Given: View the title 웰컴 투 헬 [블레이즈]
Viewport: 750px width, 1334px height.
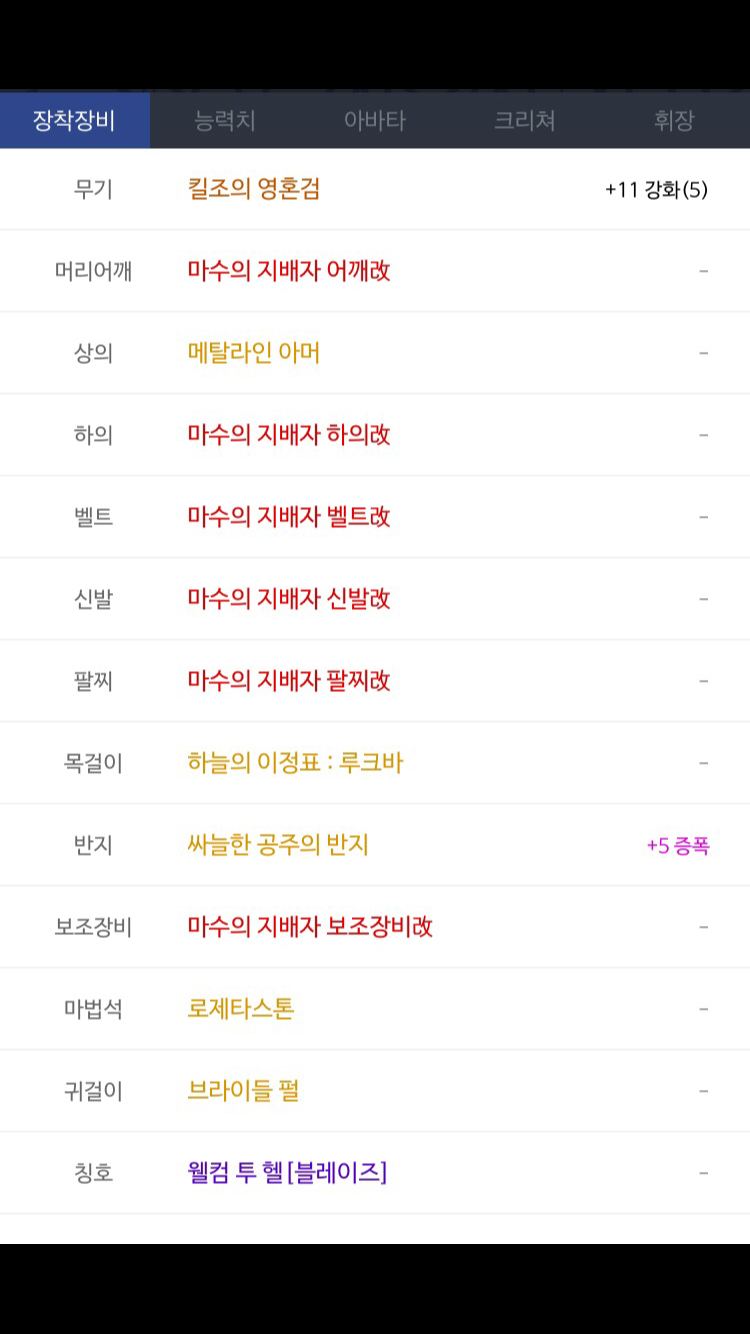Looking at the screenshot, I should point(287,1173).
